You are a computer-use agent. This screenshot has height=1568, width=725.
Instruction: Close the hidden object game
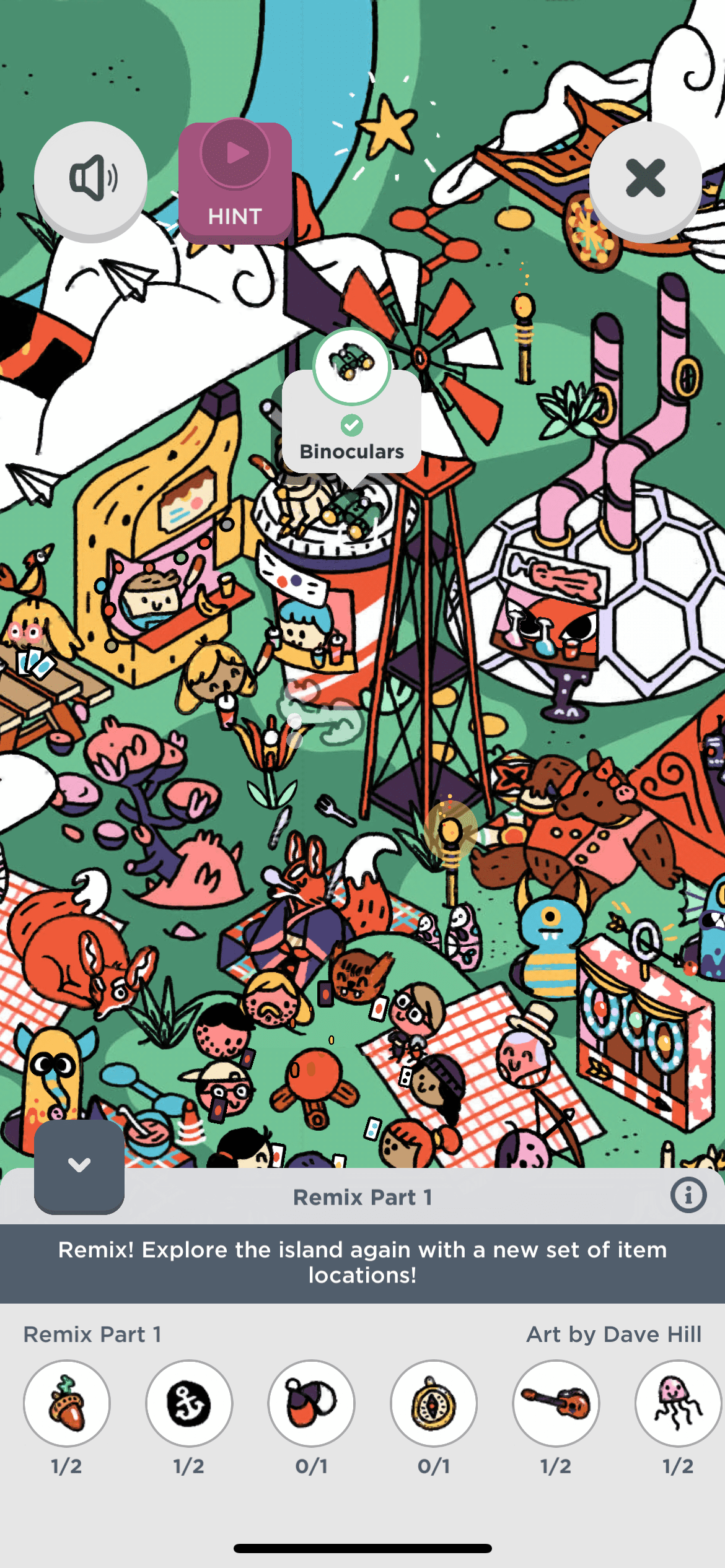point(645,178)
